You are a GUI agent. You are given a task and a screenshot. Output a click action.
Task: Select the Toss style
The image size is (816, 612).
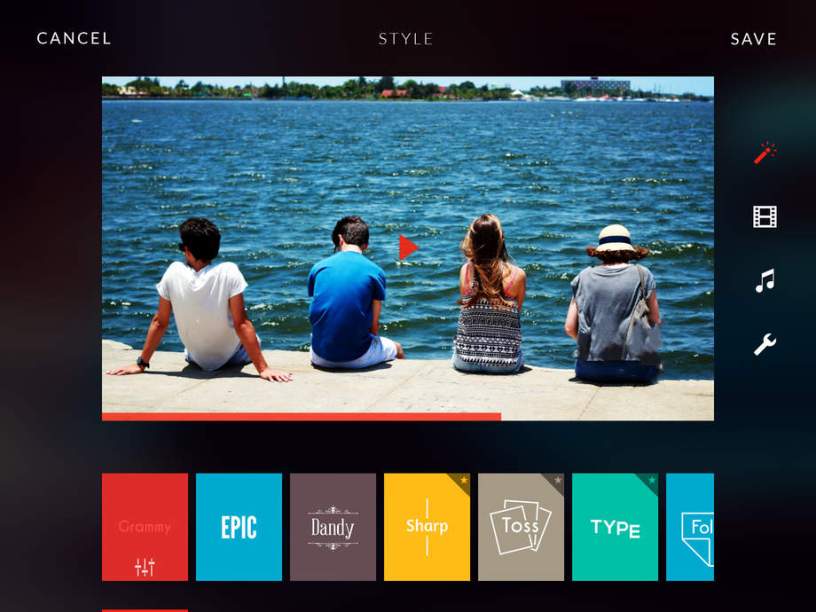point(521,527)
